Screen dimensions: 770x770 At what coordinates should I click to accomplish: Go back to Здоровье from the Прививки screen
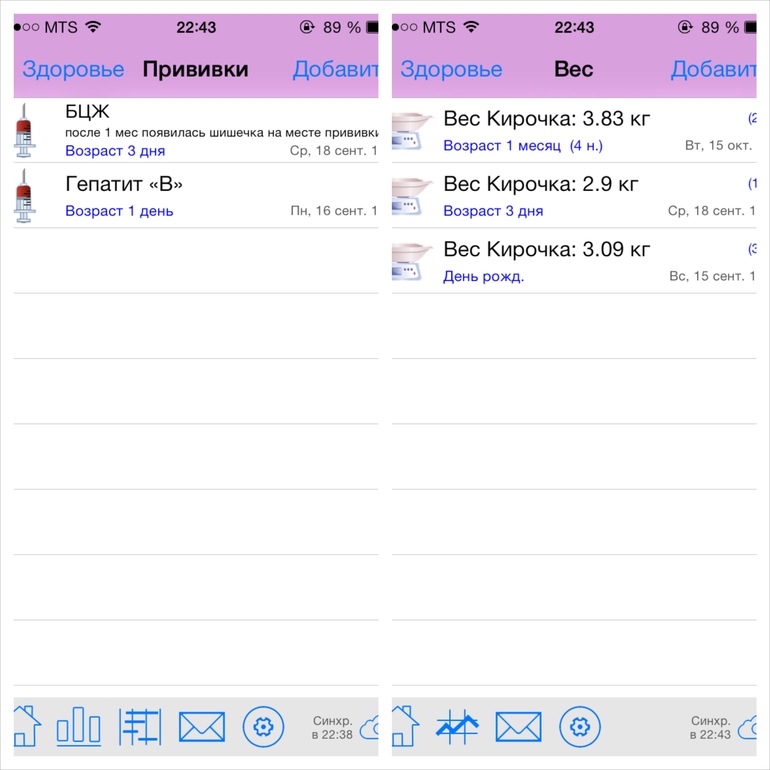point(73,69)
